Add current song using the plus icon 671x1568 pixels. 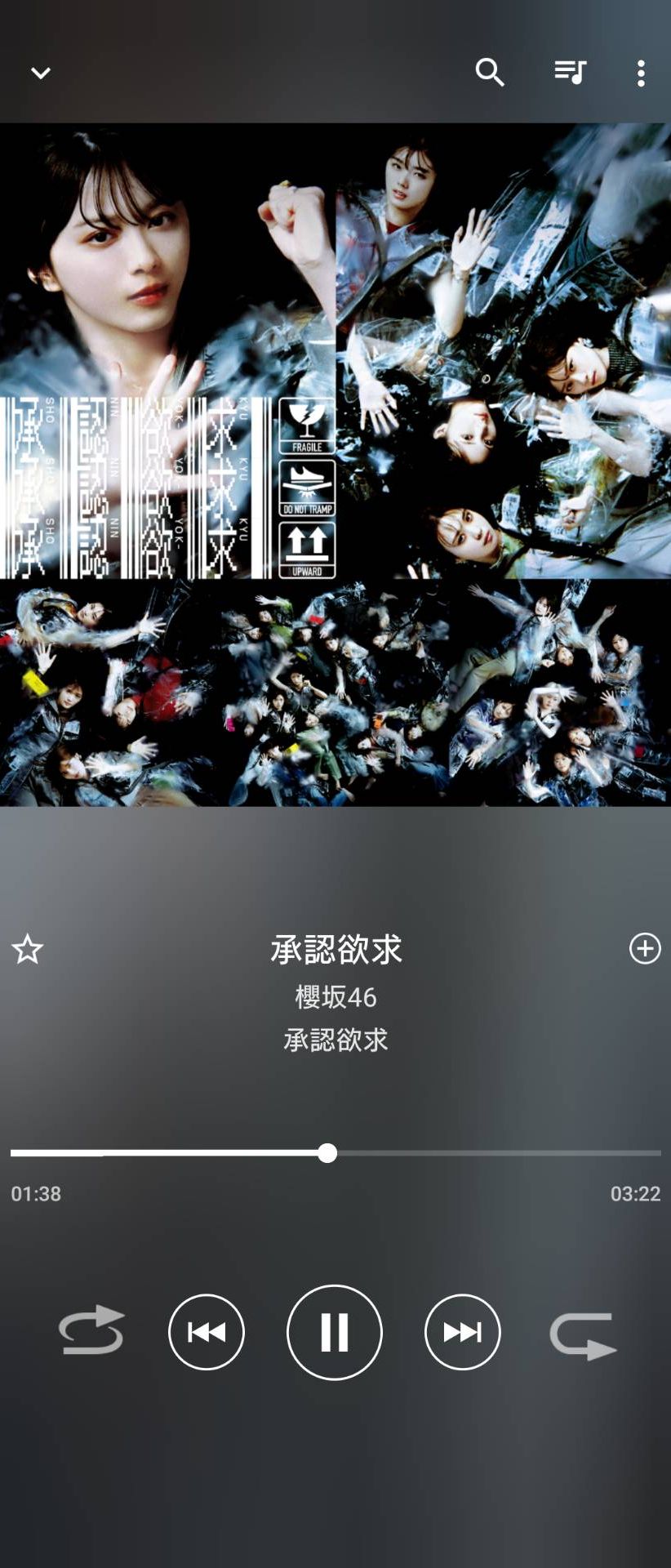[x=644, y=949]
